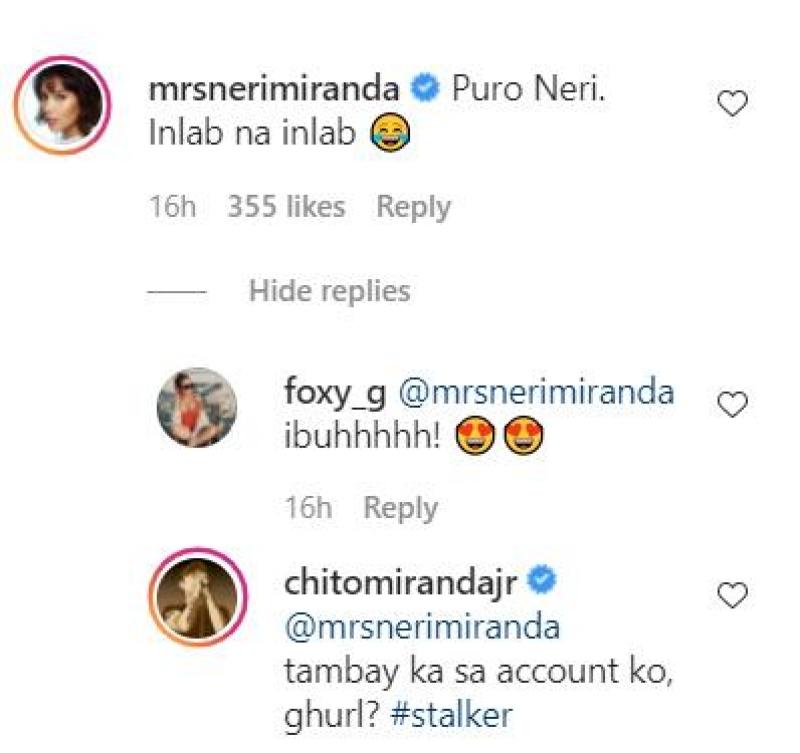This screenshot has width=800, height=753.
Task: View the 355 likes list
Action: point(286,207)
